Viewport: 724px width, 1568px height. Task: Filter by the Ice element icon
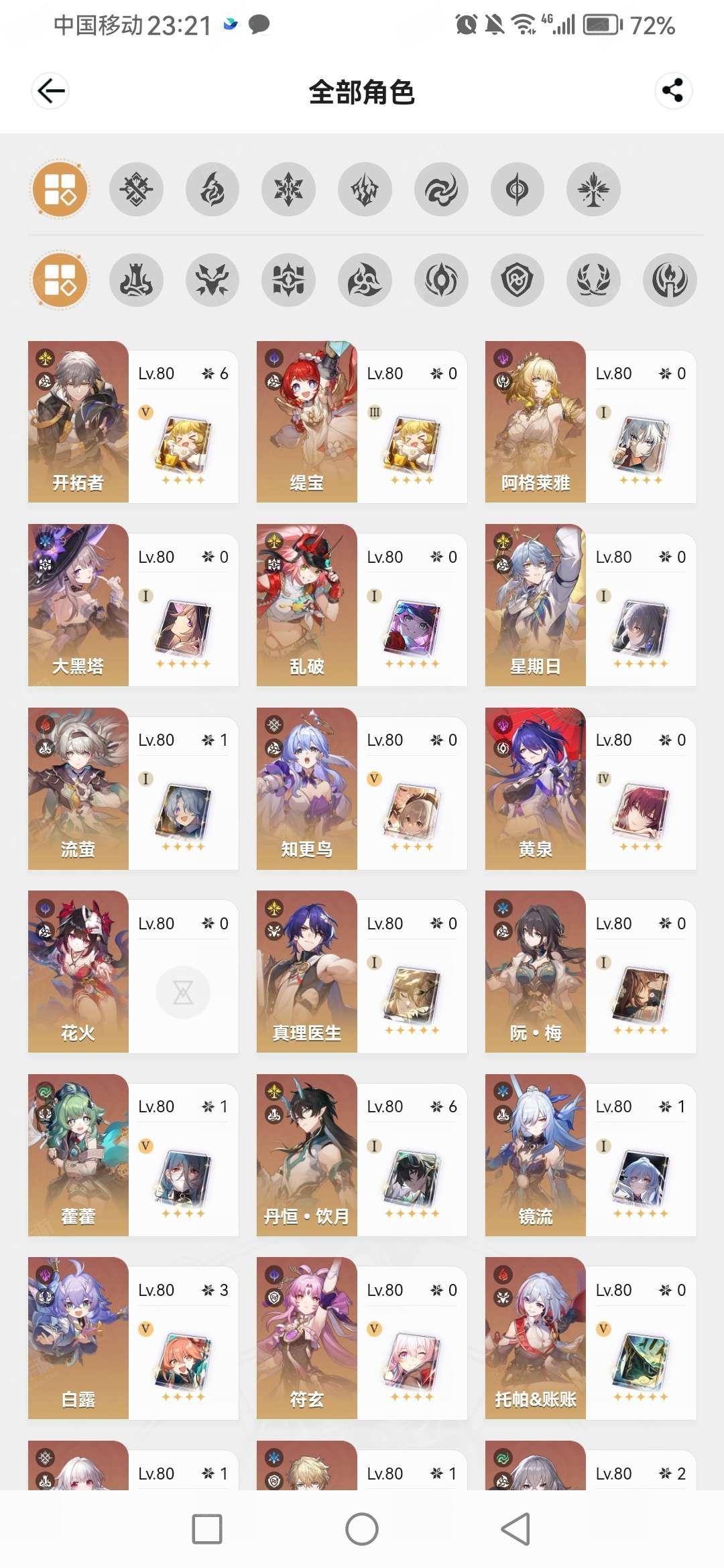point(289,189)
